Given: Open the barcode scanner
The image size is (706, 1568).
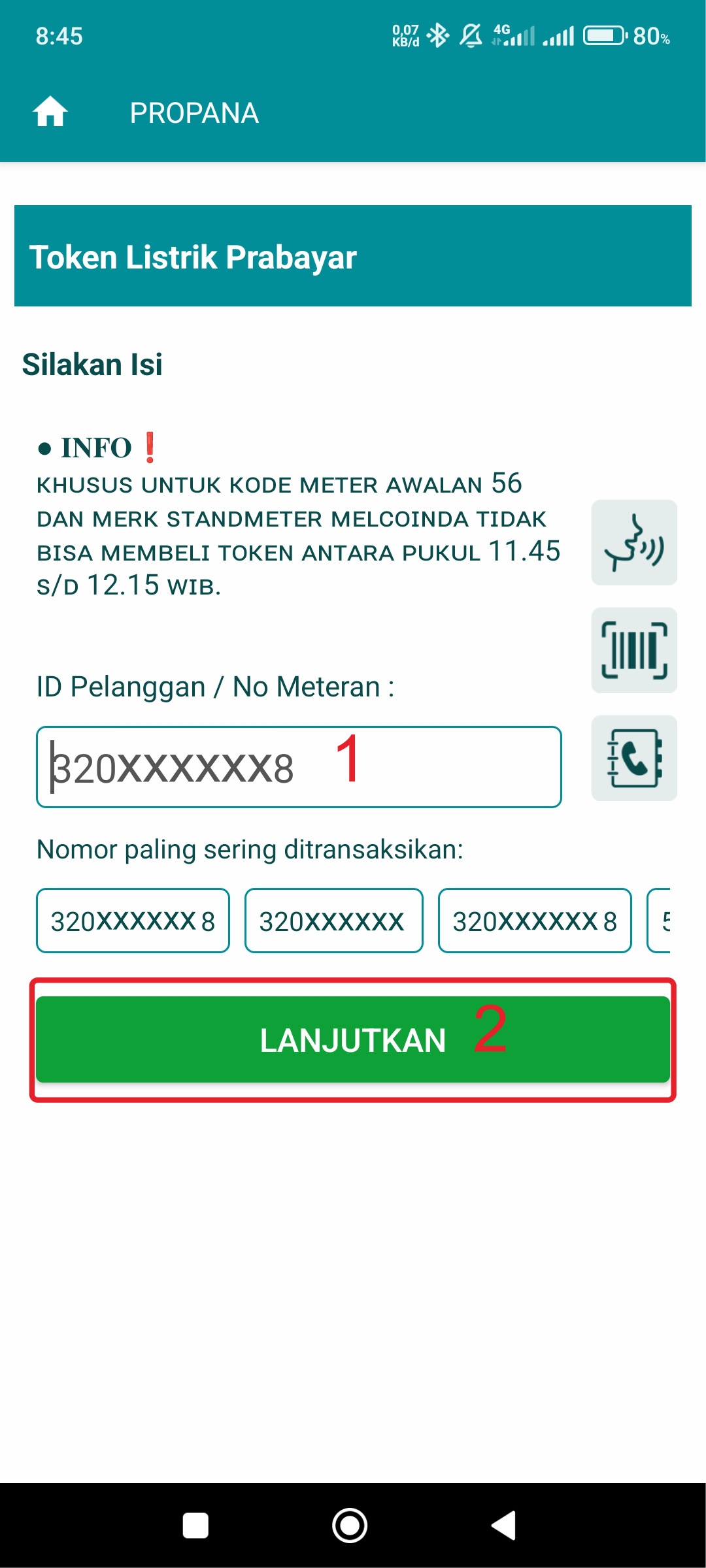Looking at the screenshot, I should (x=634, y=650).
